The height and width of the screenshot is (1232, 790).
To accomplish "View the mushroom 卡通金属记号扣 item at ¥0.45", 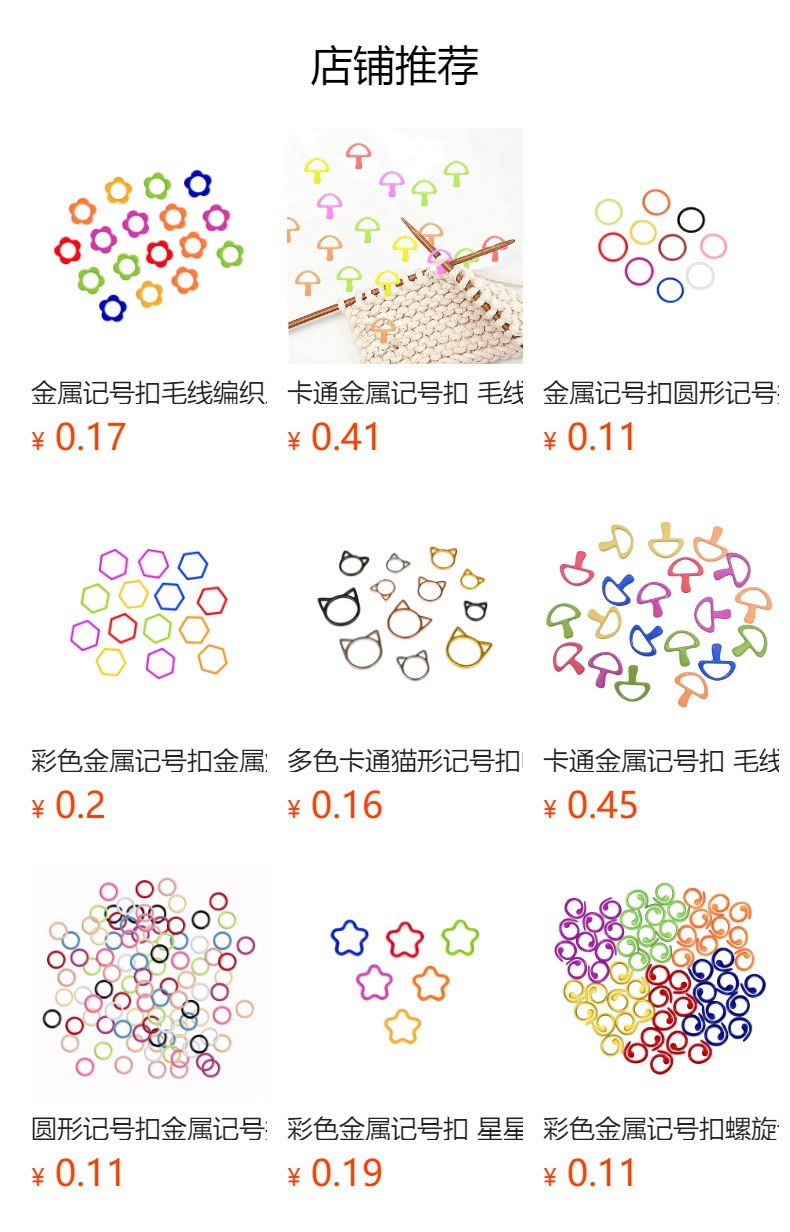I will pyautogui.click(x=661, y=614).
